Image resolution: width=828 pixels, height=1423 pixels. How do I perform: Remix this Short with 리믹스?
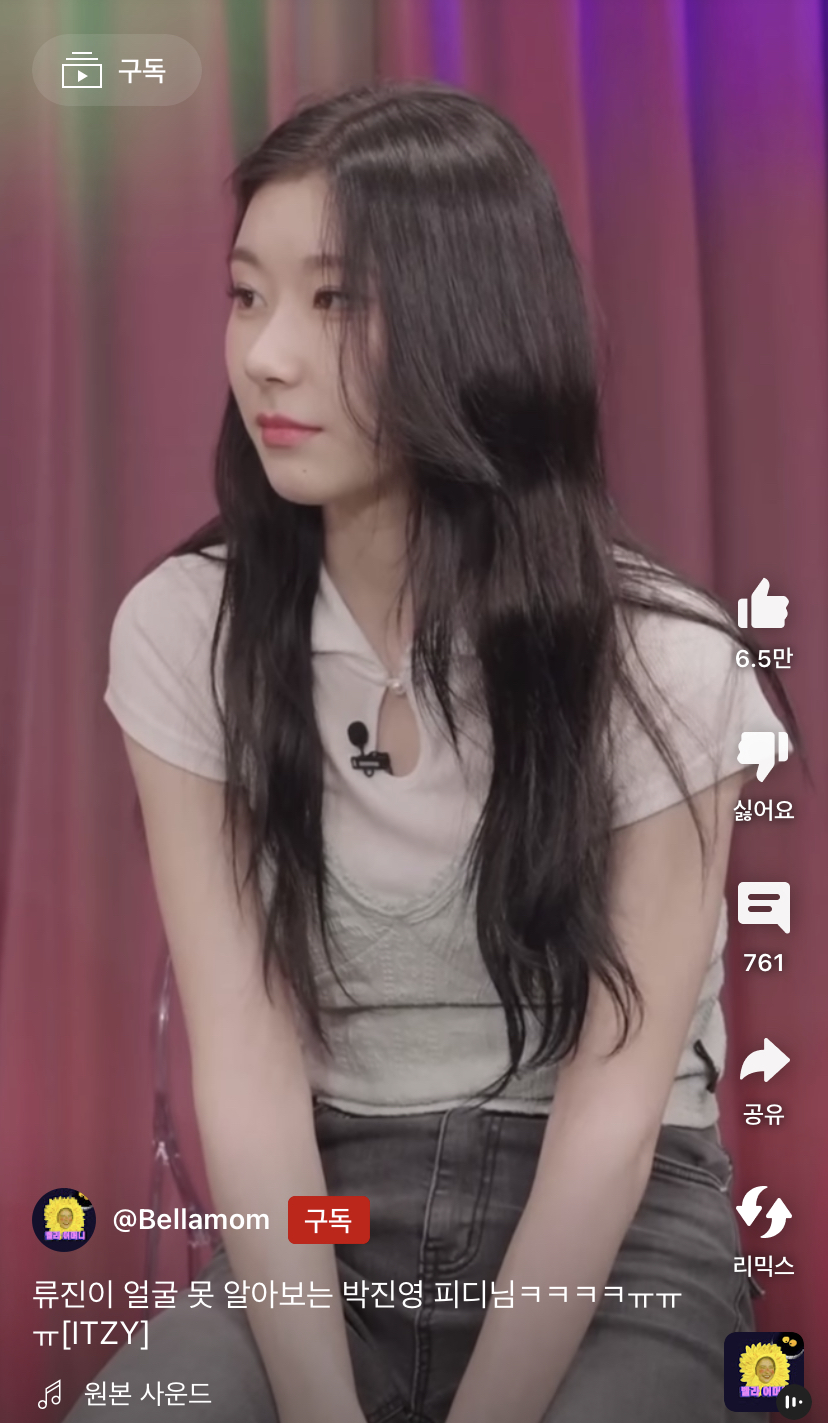pos(763,1213)
